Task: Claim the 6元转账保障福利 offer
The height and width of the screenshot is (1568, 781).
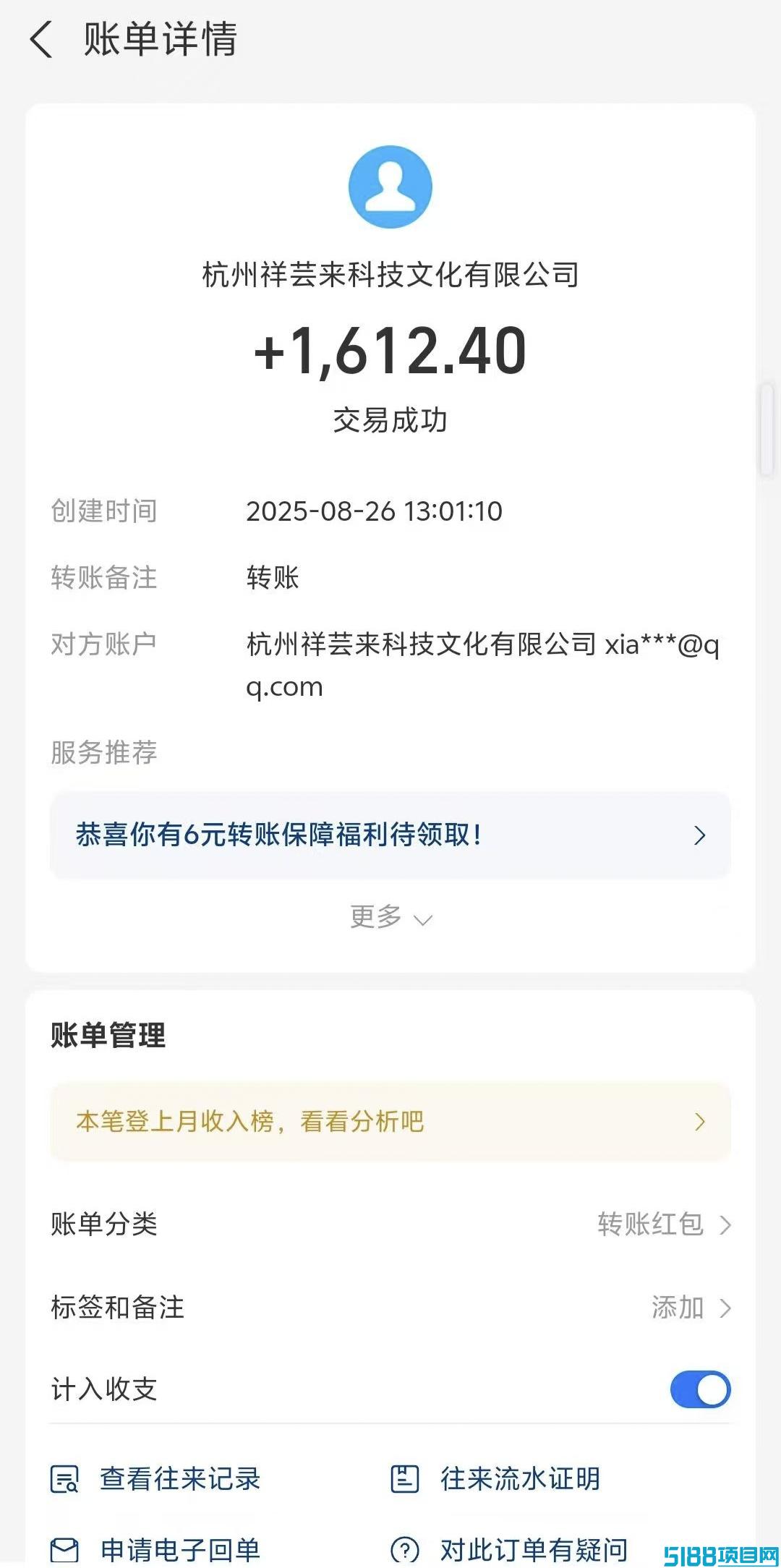Action: [x=390, y=835]
